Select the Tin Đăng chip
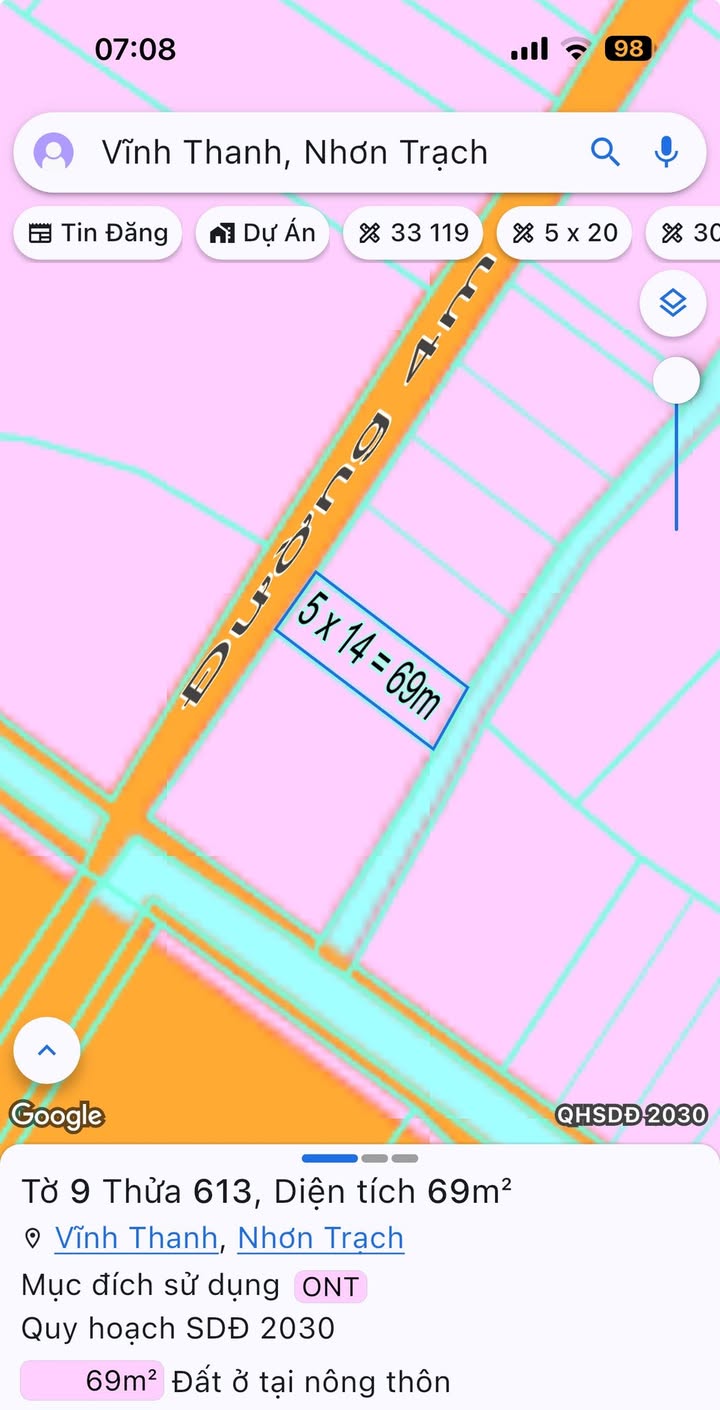This screenshot has height=1410, width=720. (x=98, y=233)
